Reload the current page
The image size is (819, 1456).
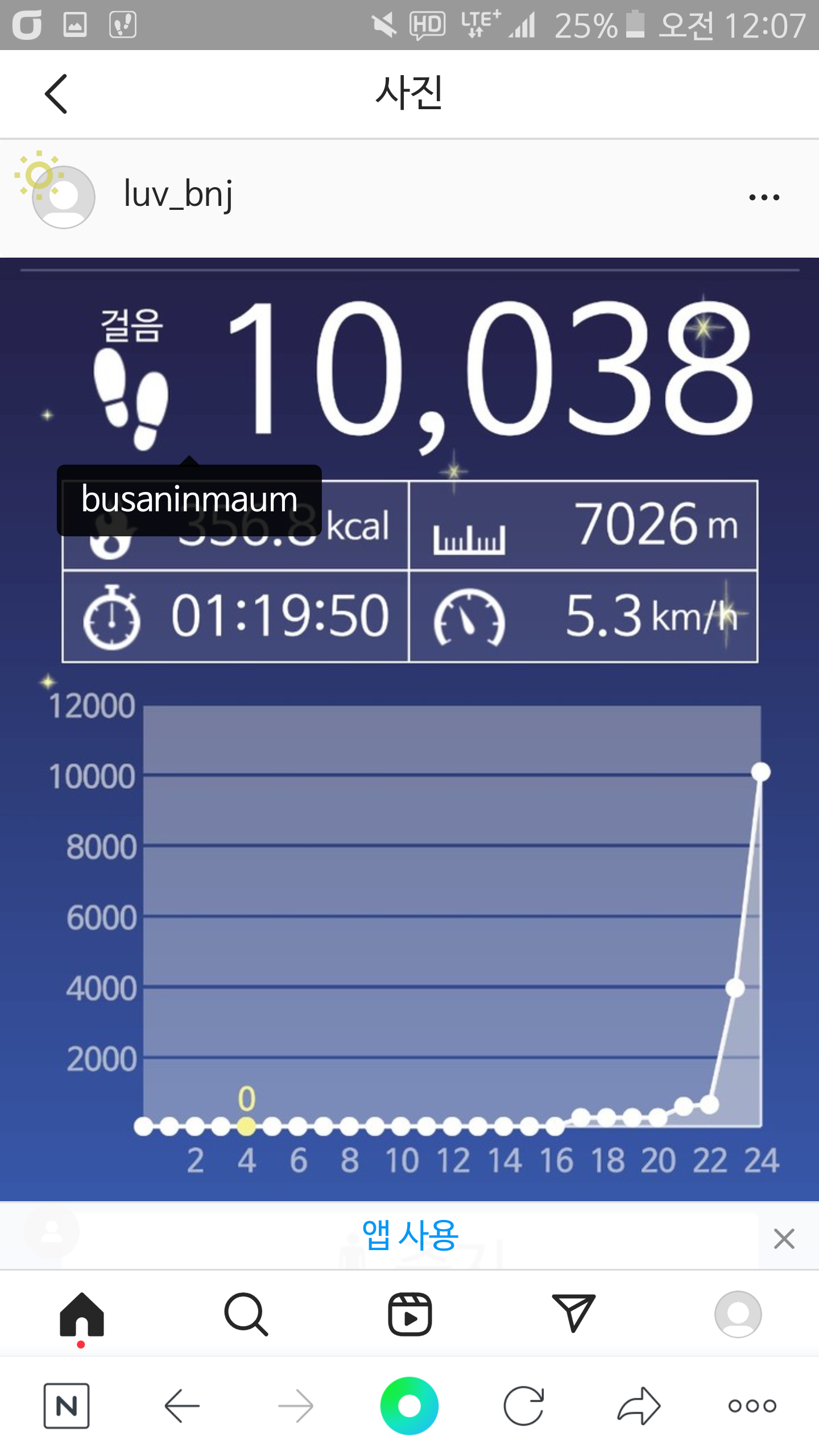pos(524,1406)
